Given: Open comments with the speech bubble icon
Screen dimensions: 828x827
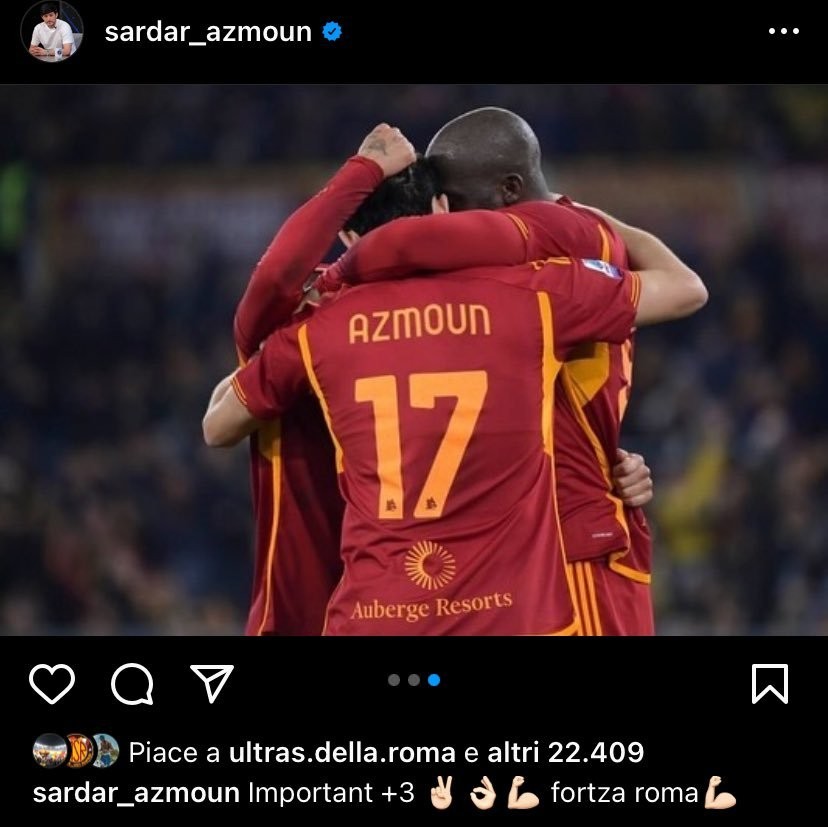Looking at the screenshot, I should click(132, 684).
